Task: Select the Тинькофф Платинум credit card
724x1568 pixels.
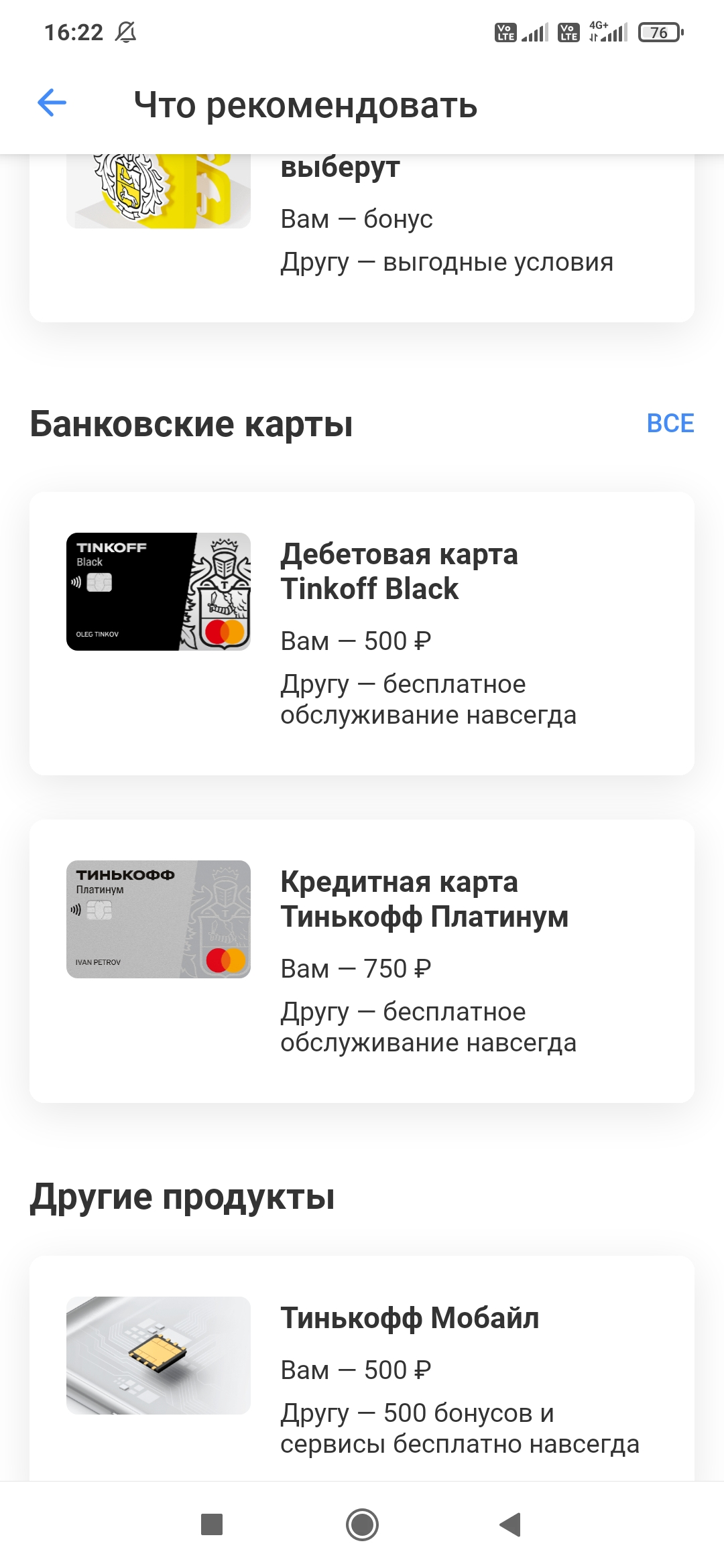Action: 362,962
